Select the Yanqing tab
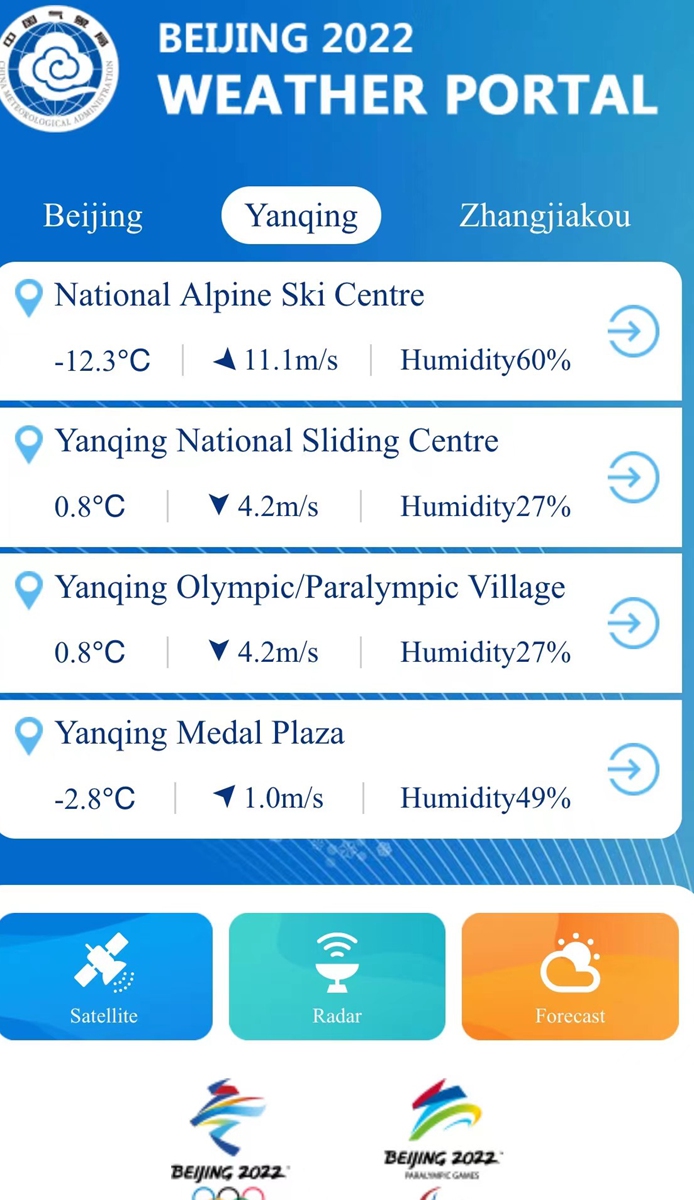This screenshot has height=1200, width=694. (x=301, y=216)
